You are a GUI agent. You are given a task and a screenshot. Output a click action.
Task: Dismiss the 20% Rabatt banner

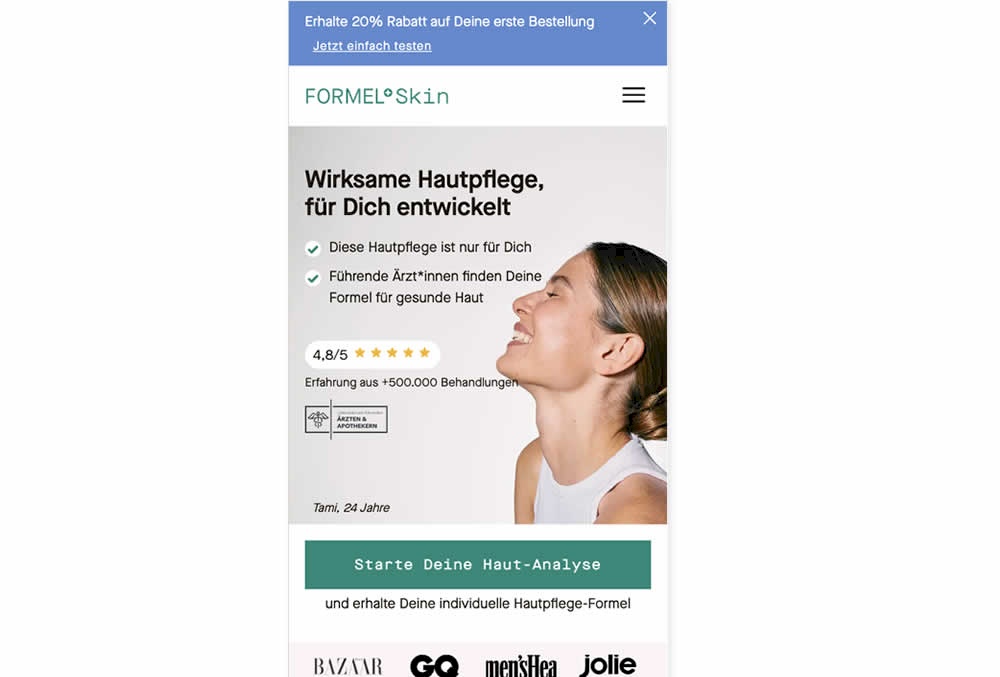649,18
